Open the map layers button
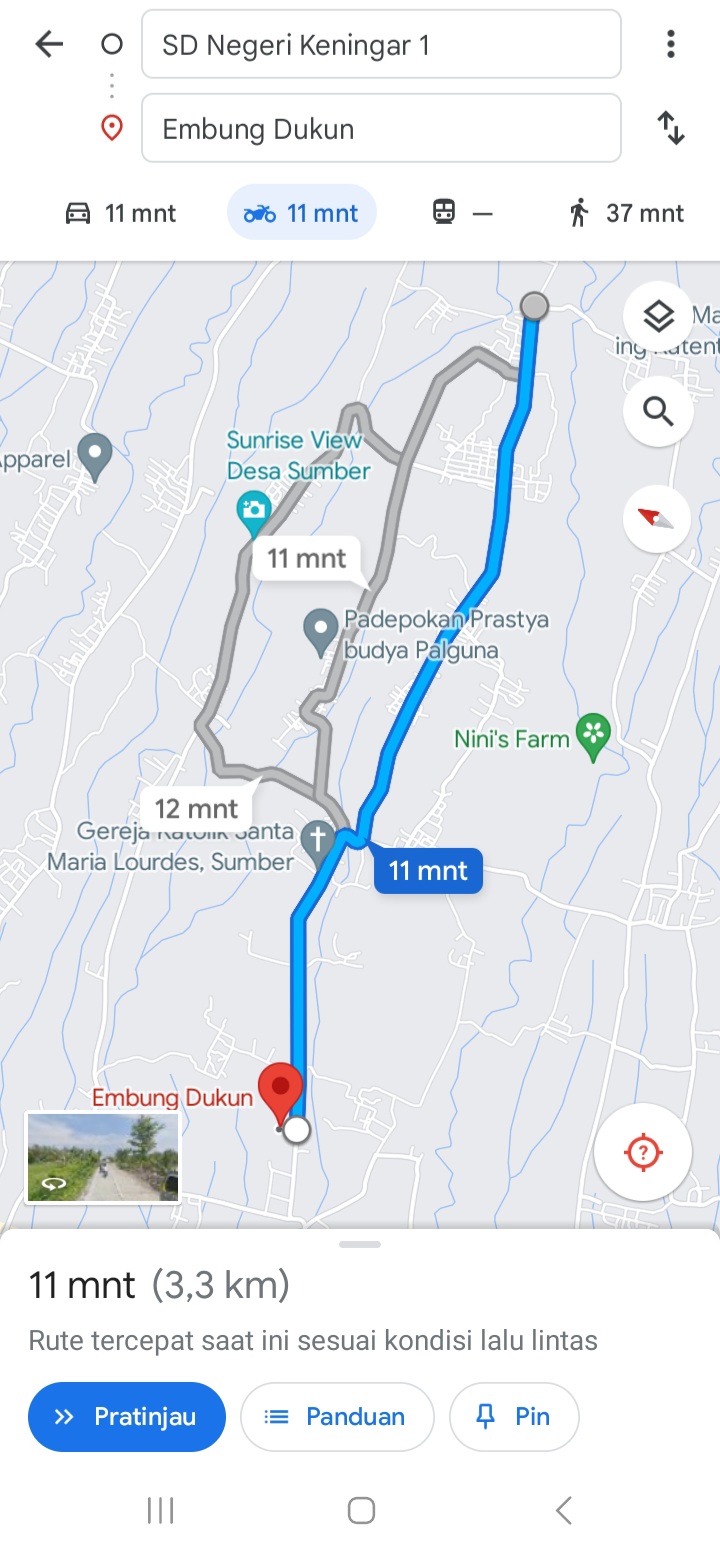720x1550 pixels. [x=658, y=317]
